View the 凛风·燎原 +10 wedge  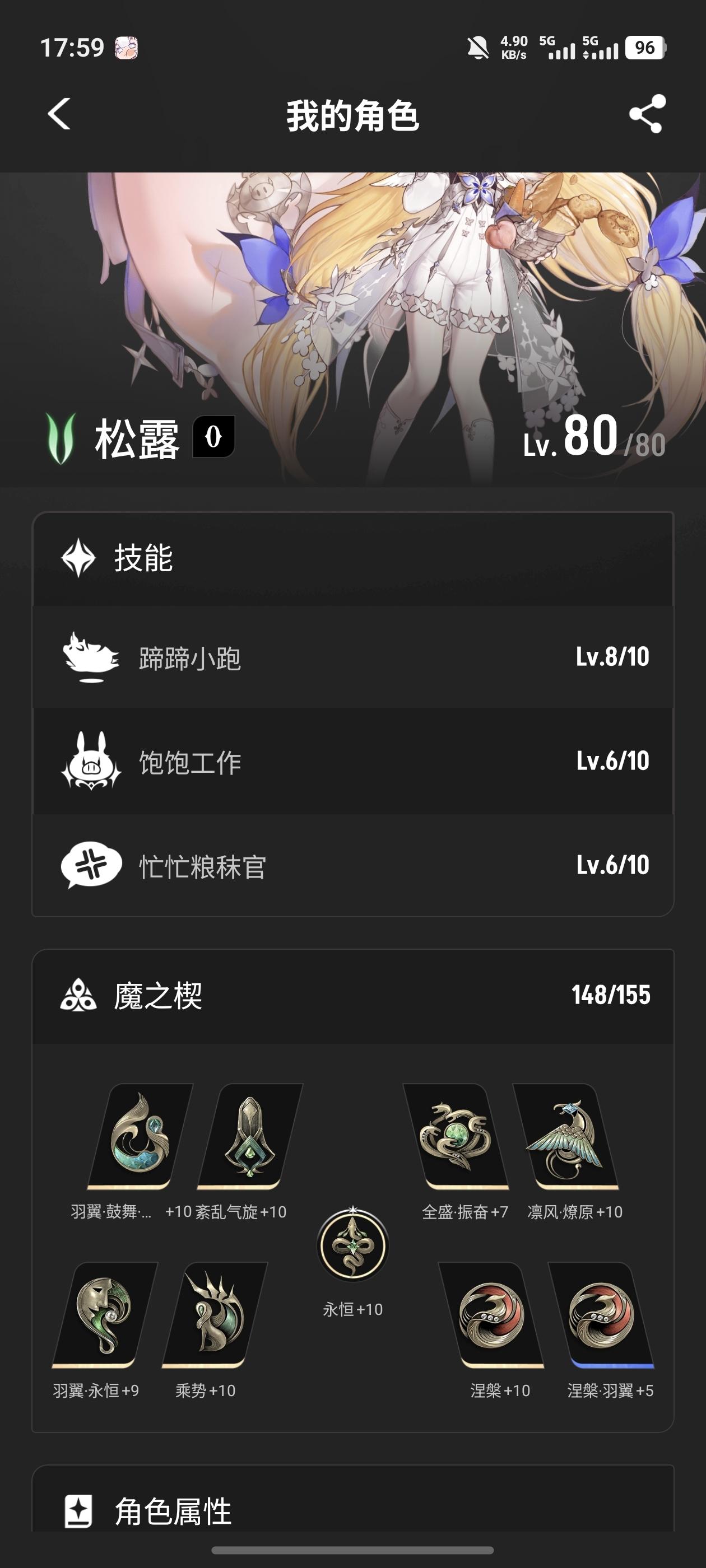(x=565, y=1136)
